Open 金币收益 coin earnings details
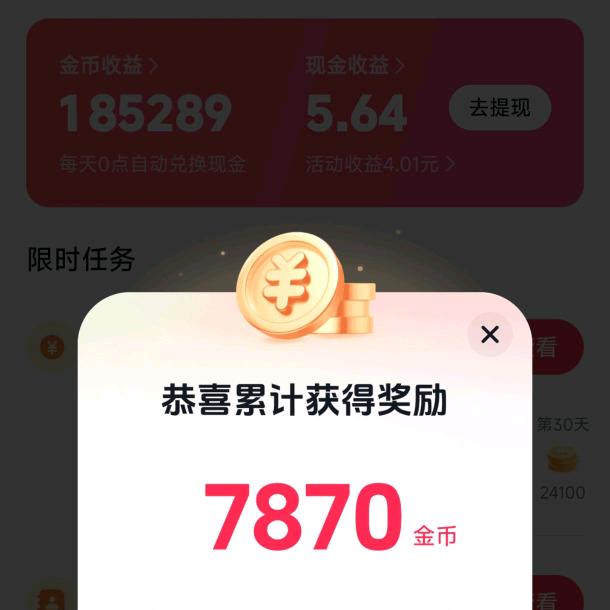610x610 pixels. click(x=109, y=65)
